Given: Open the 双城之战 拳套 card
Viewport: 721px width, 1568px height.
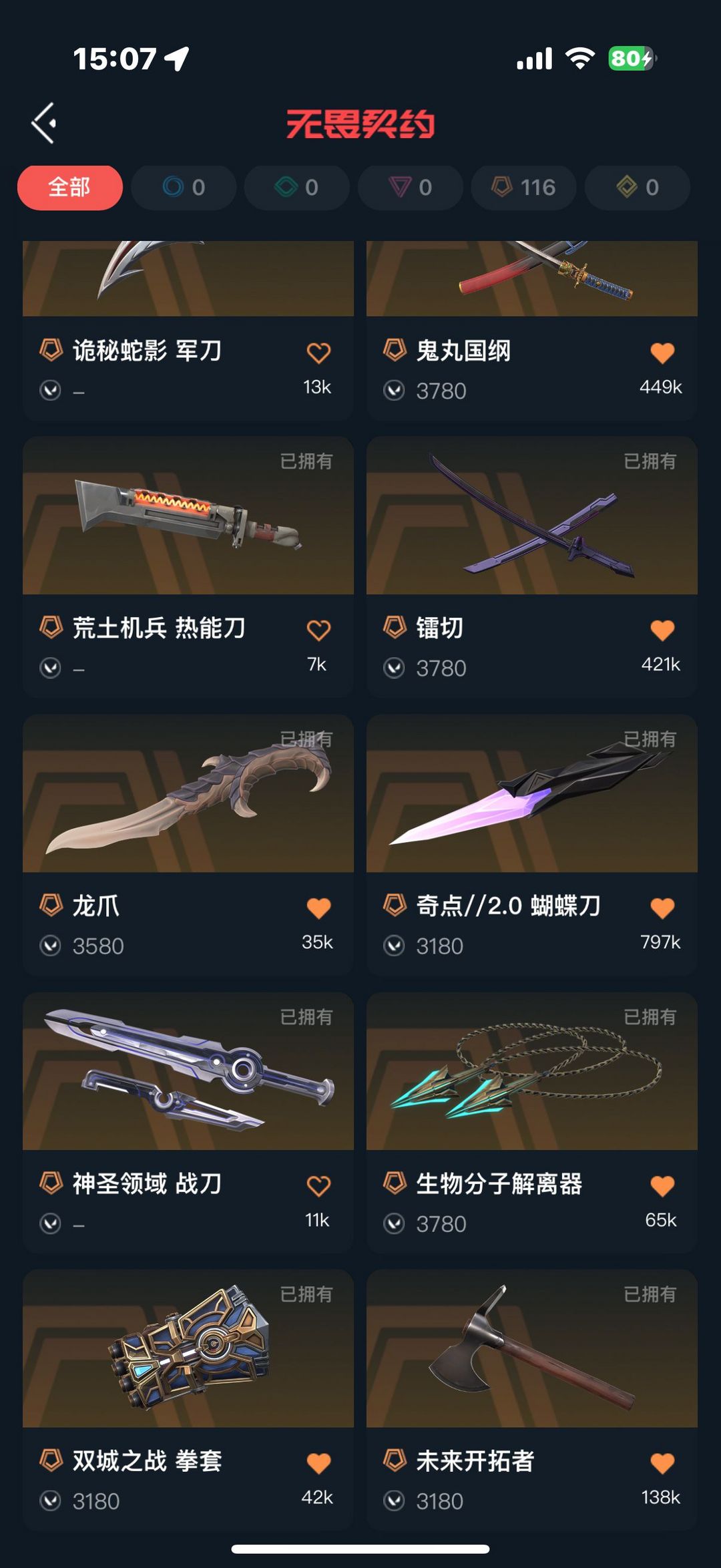Looking at the screenshot, I should 188,1400.
